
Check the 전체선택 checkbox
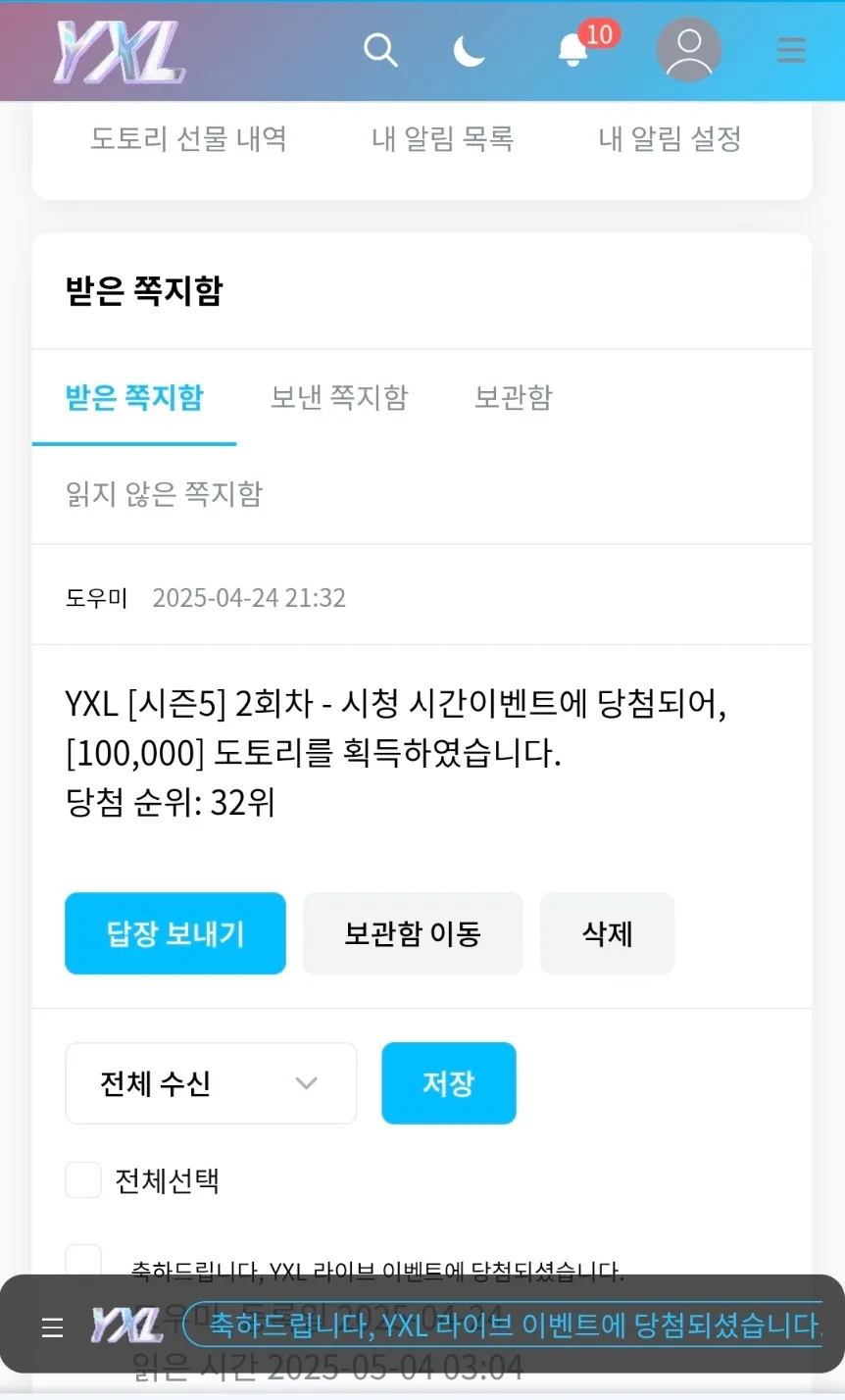83,1180
